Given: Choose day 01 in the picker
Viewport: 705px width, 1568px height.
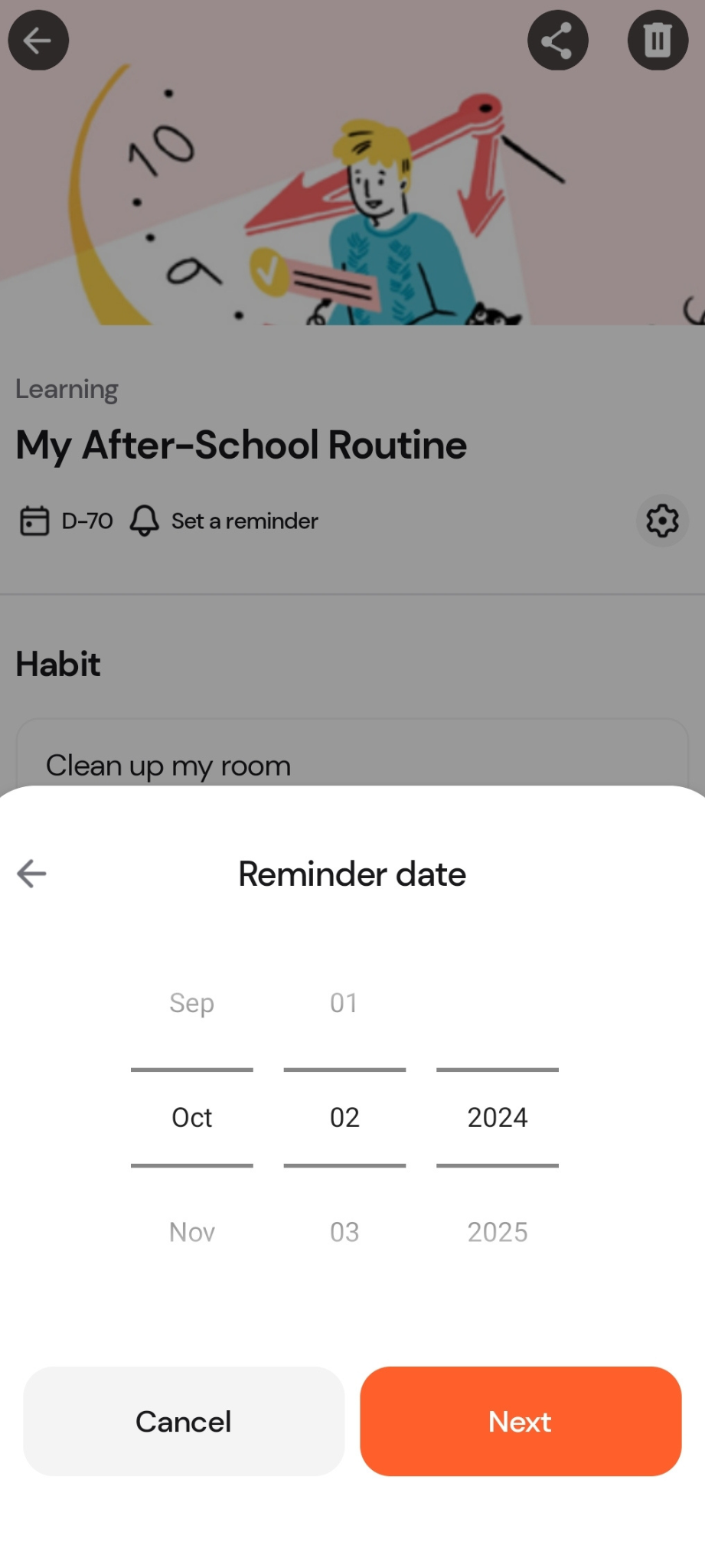Looking at the screenshot, I should click(344, 1003).
